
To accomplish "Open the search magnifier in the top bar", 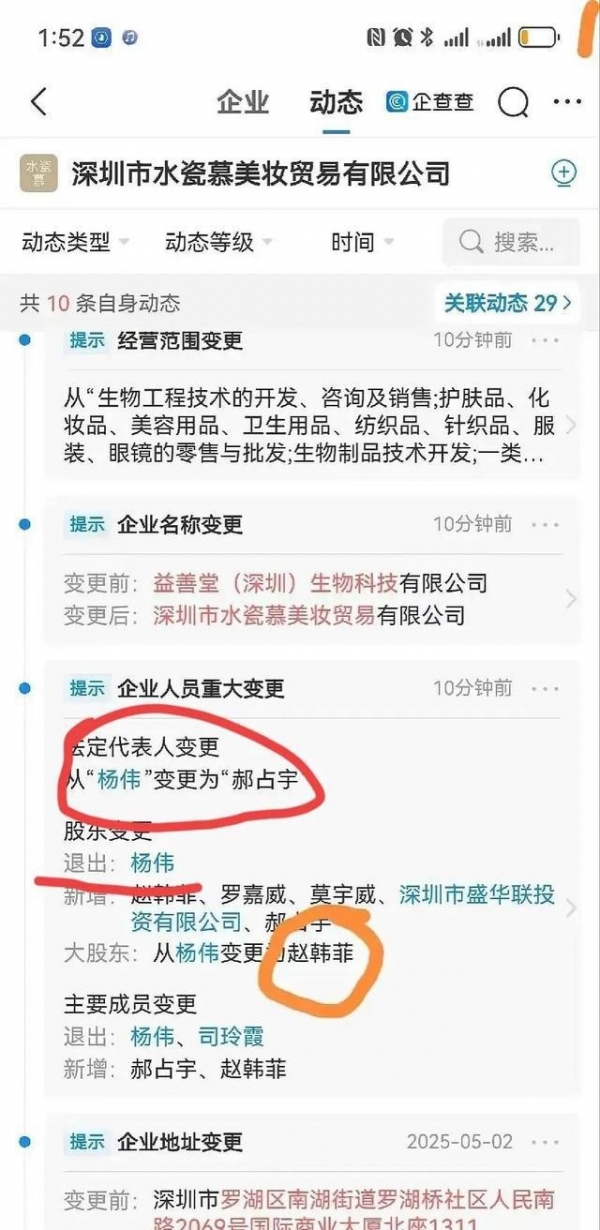I will [x=513, y=102].
